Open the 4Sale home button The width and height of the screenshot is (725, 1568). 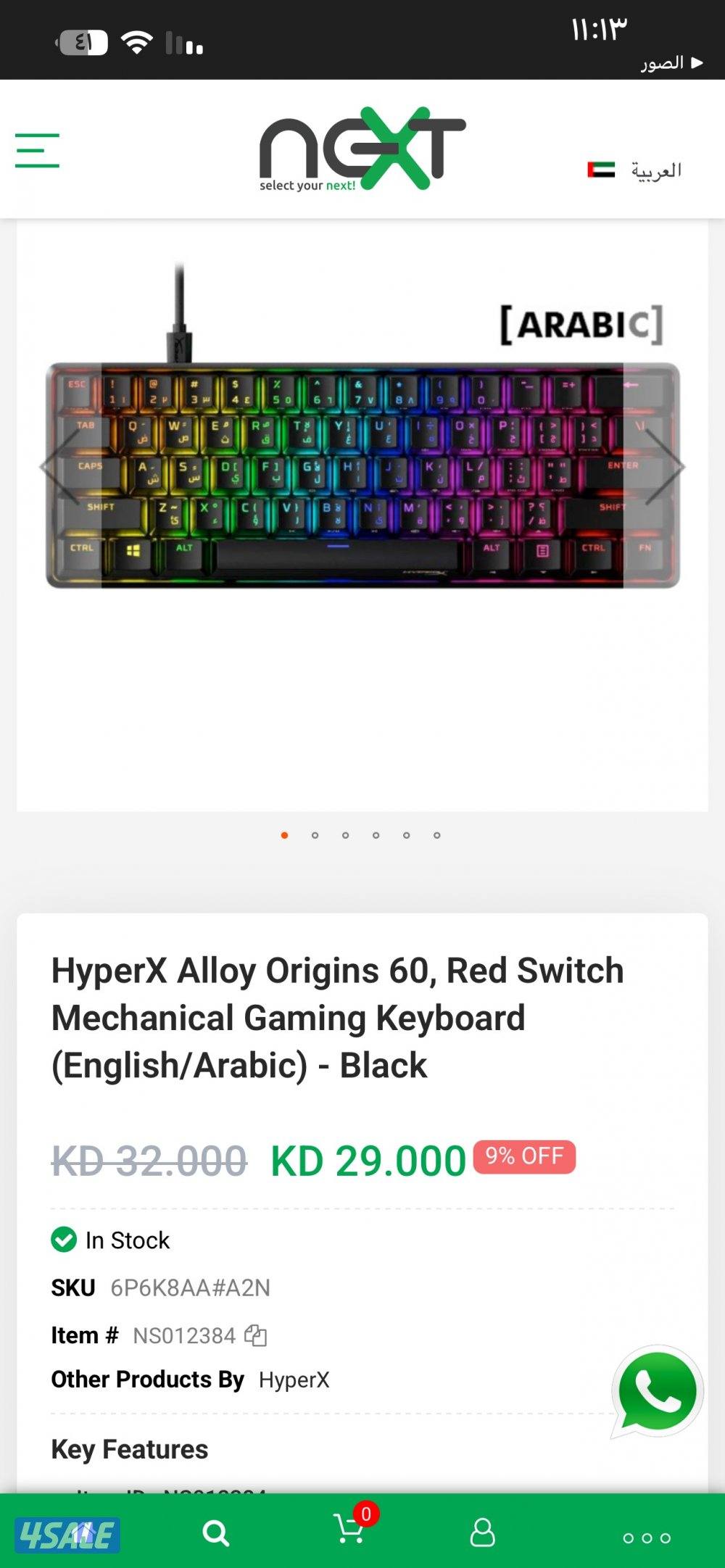click(67, 1534)
